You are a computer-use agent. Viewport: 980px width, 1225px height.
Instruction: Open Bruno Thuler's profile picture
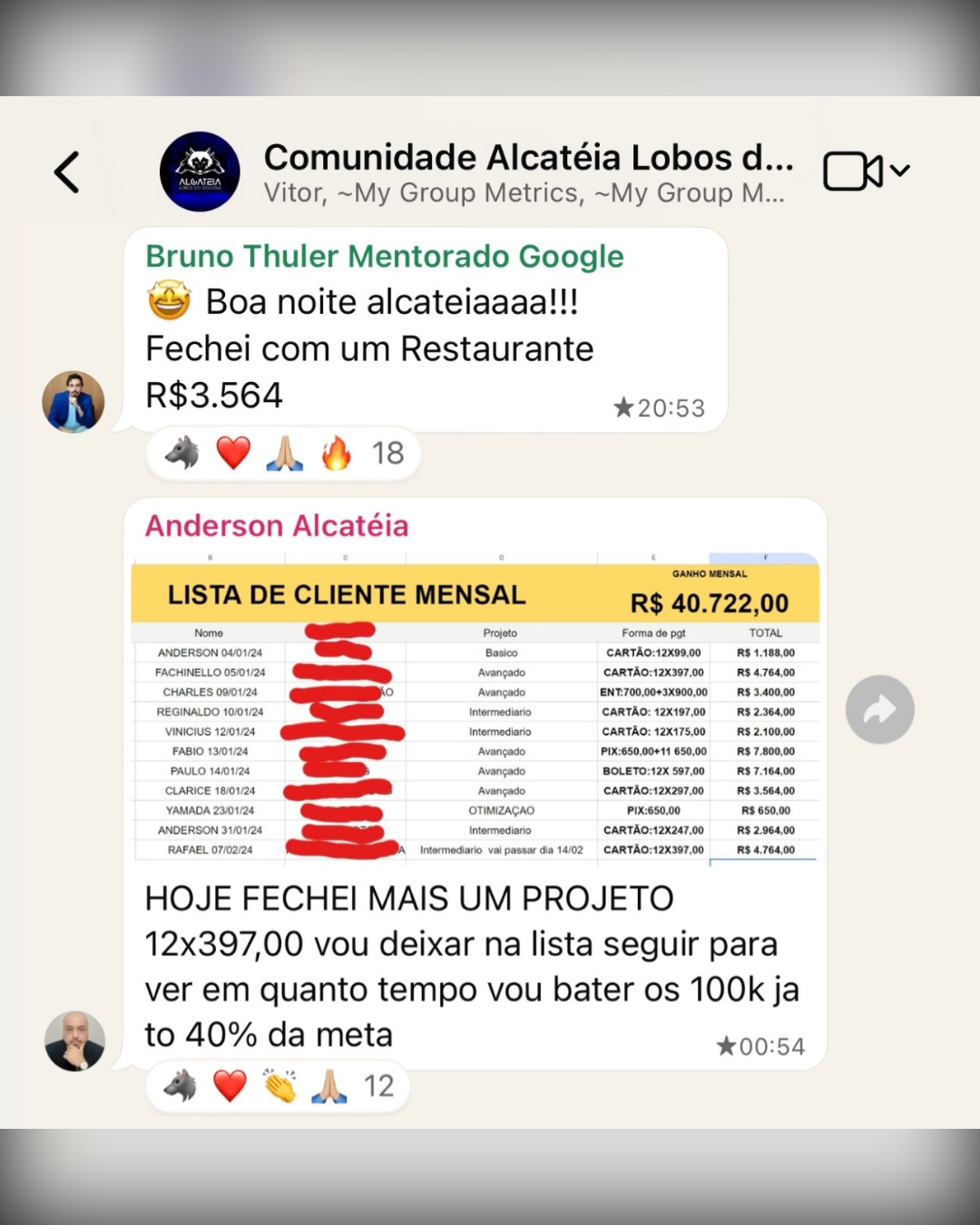pos(73,402)
